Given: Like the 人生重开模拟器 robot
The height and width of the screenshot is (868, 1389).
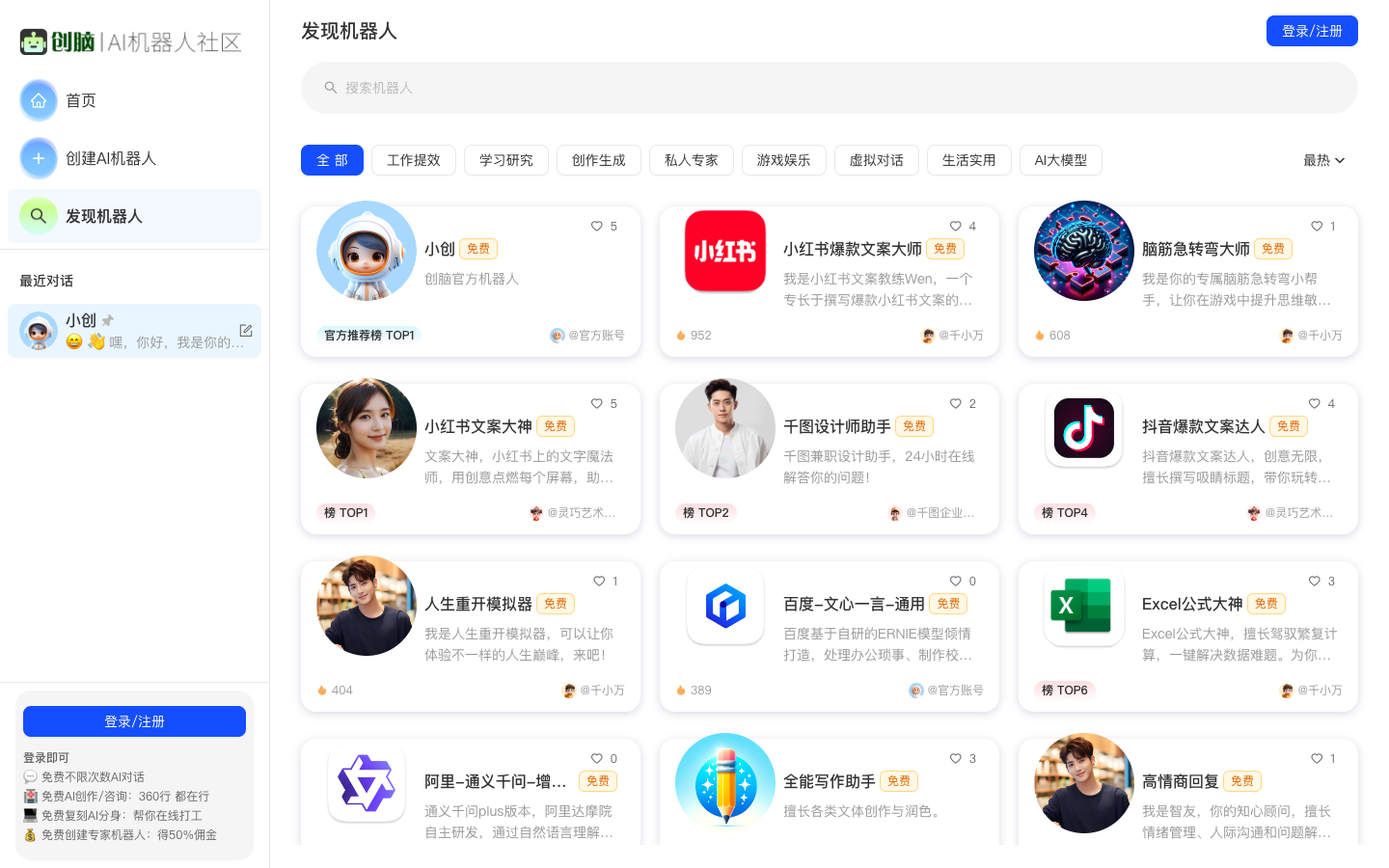Looking at the screenshot, I should click(599, 581).
